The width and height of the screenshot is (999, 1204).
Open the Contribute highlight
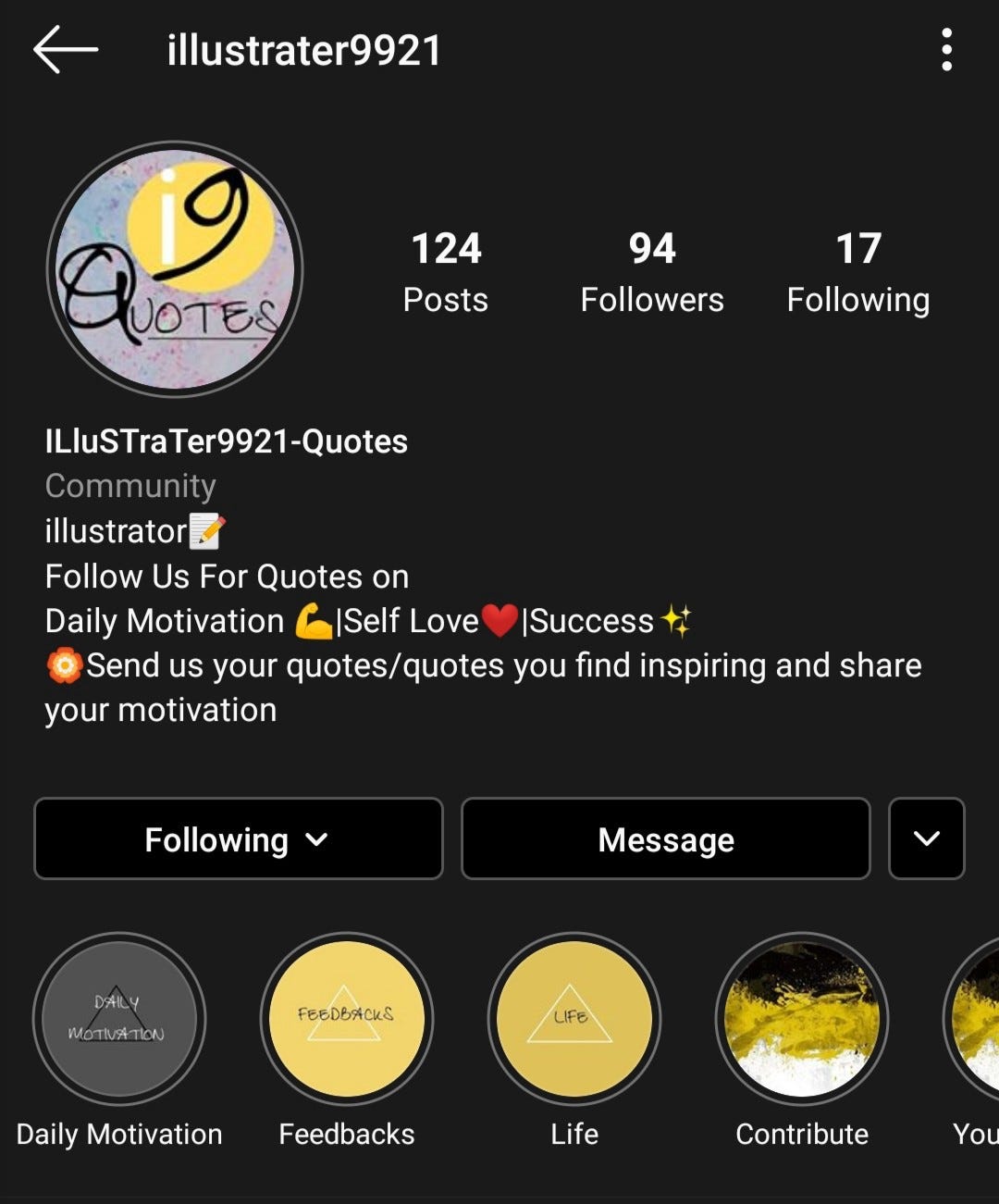point(802,1018)
